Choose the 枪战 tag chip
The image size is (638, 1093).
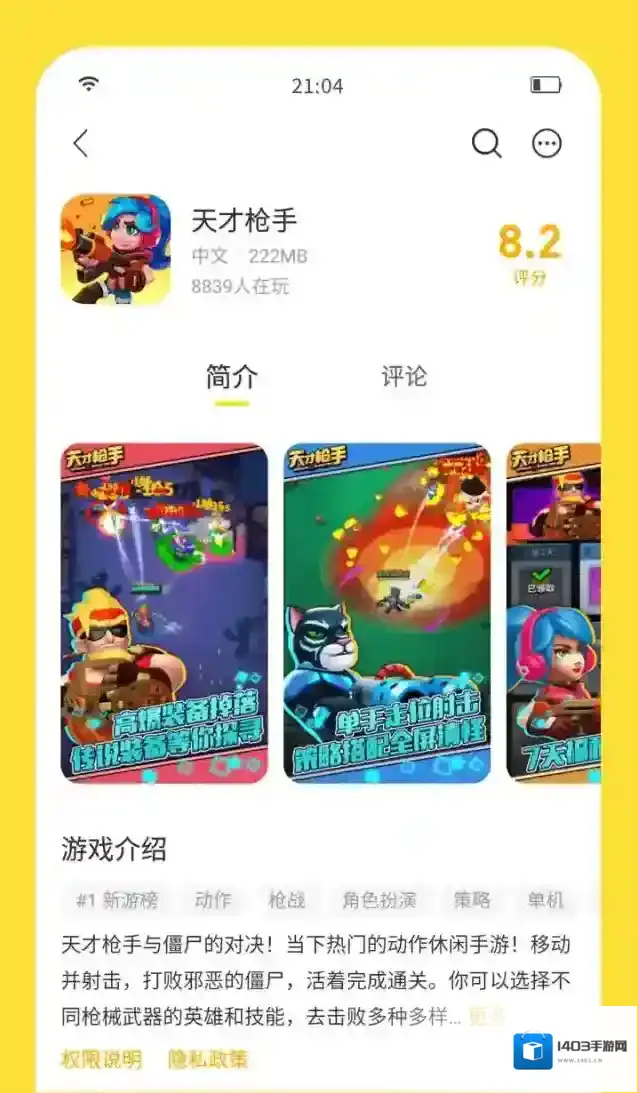click(286, 900)
